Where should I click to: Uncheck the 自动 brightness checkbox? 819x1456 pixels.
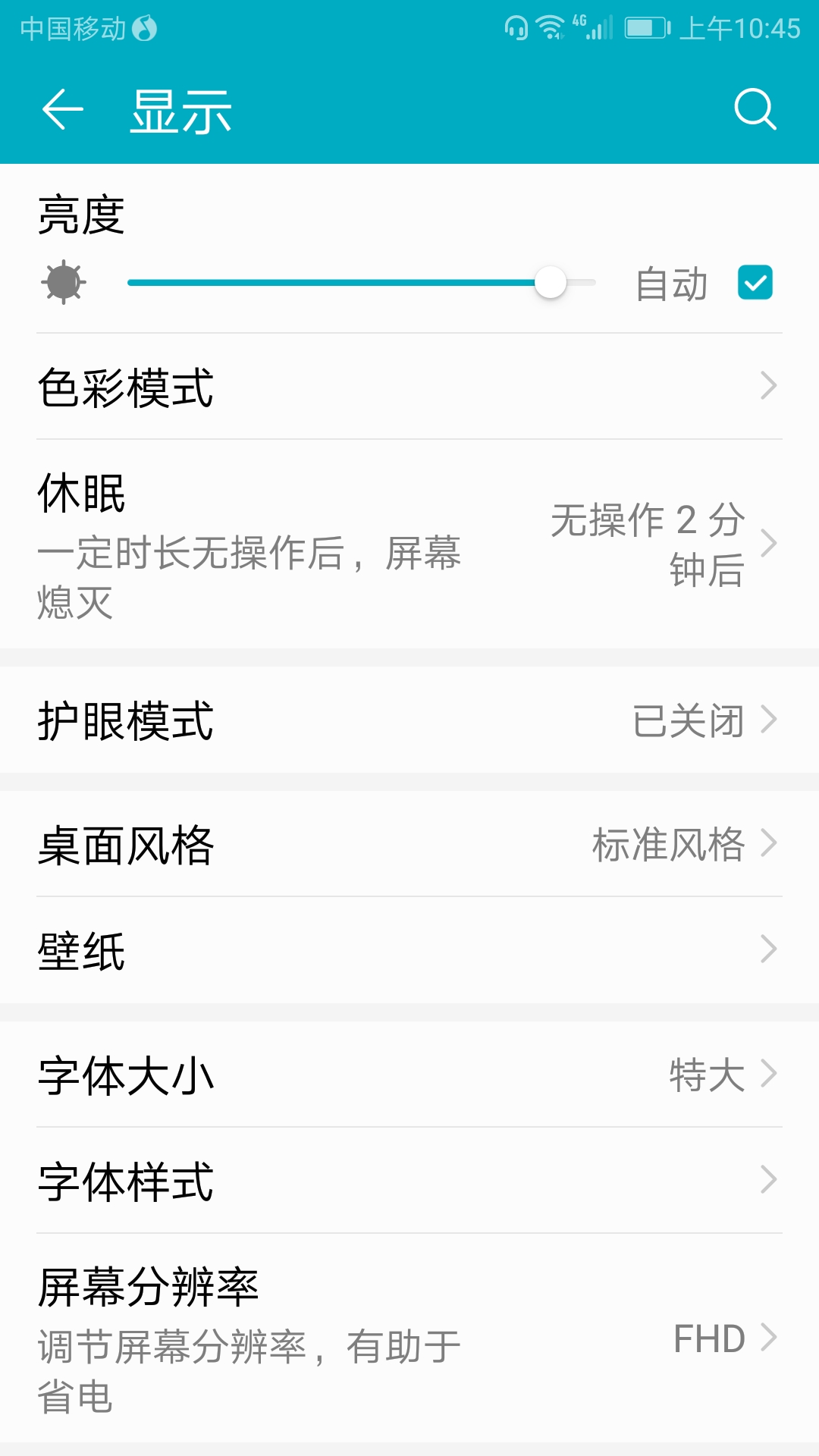755,283
